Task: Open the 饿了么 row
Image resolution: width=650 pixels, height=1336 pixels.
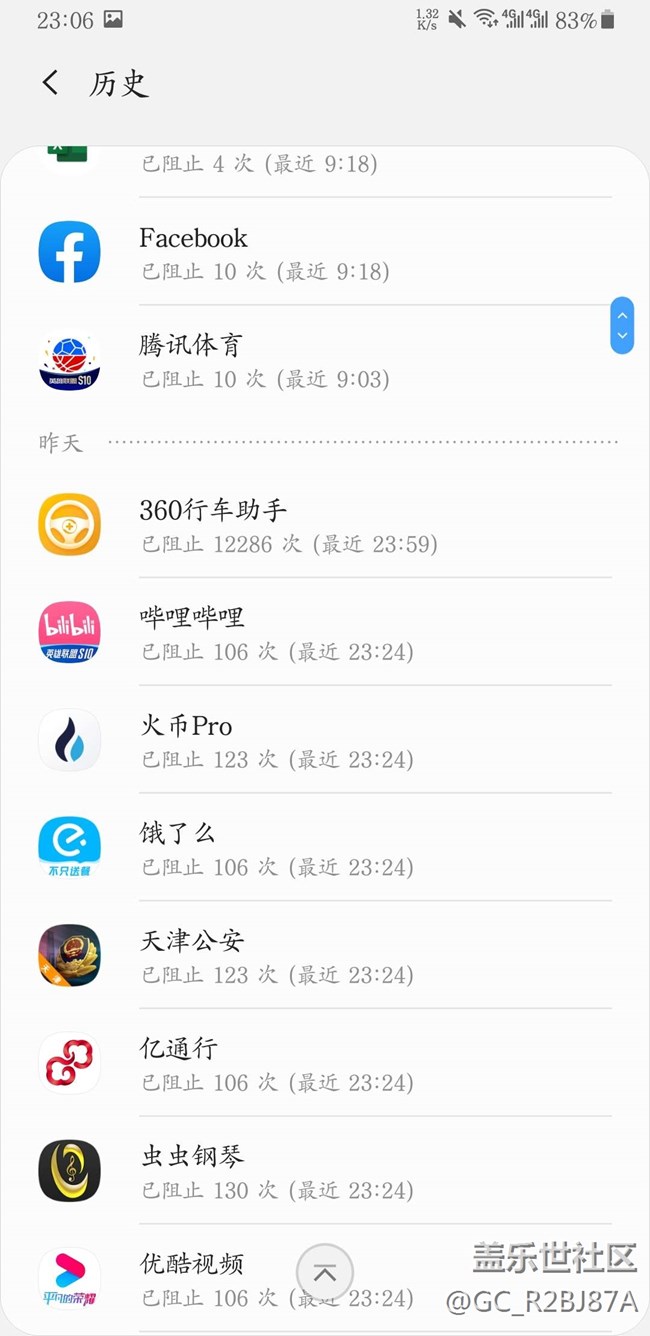Action: pos(325,848)
